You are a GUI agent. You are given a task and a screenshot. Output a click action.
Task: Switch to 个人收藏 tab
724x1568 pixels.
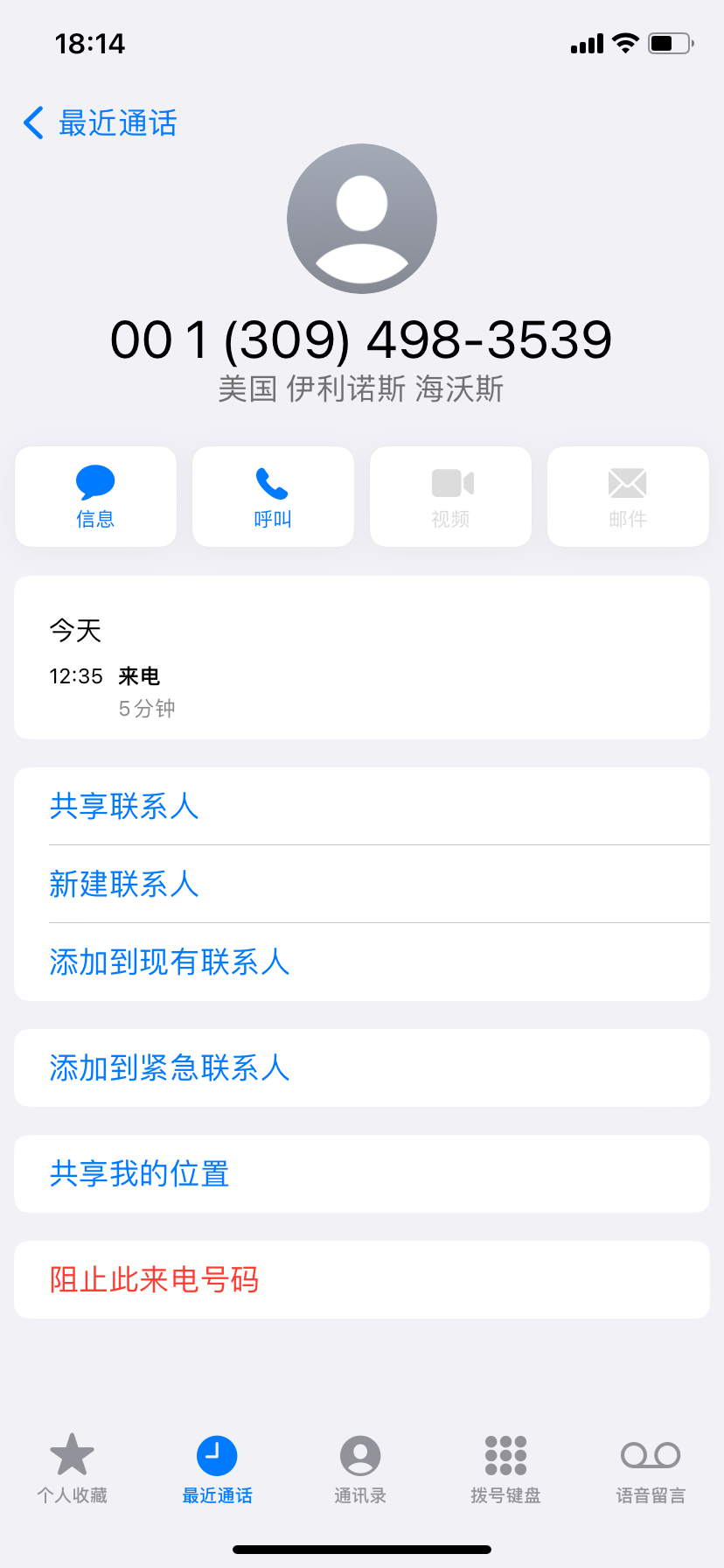pos(72,1469)
